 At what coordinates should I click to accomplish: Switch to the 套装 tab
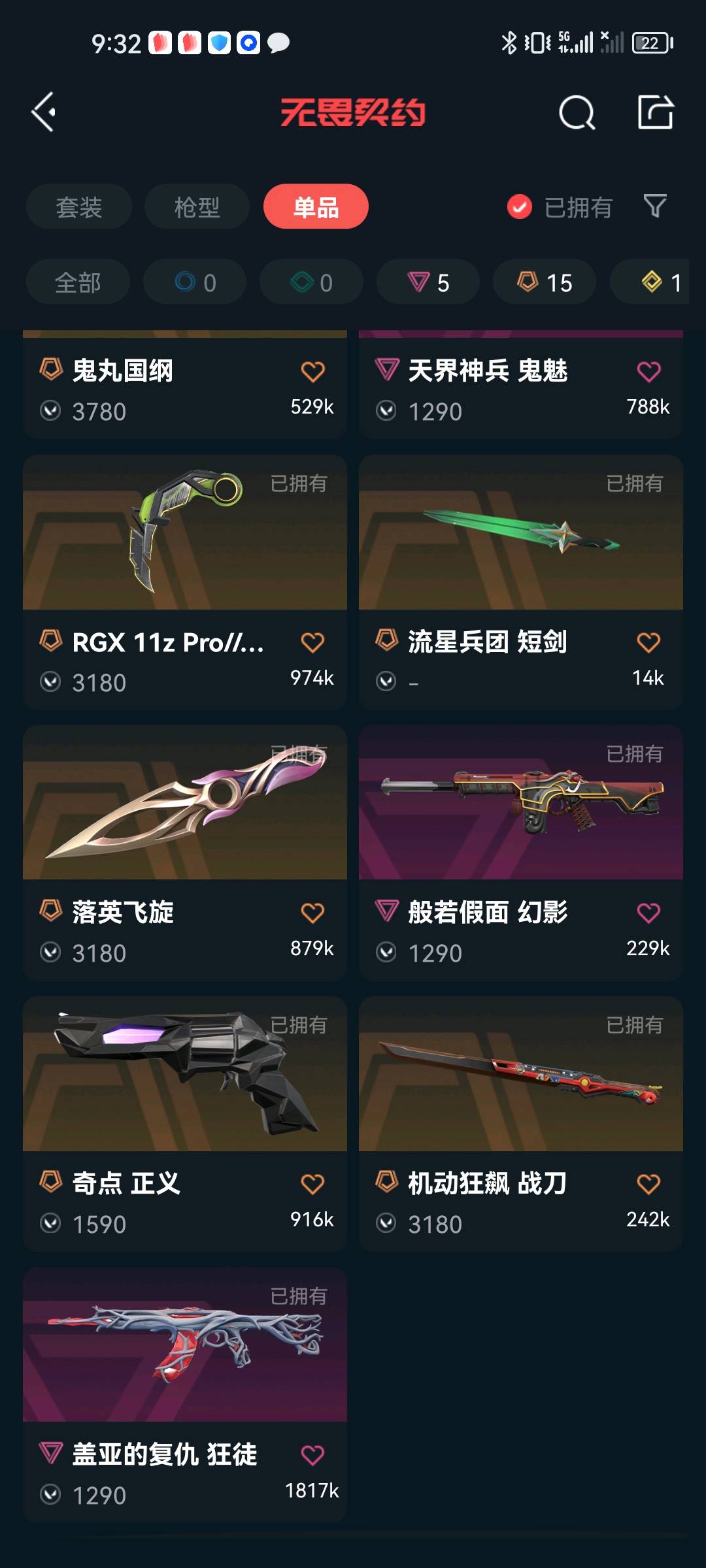click(79, 207)
